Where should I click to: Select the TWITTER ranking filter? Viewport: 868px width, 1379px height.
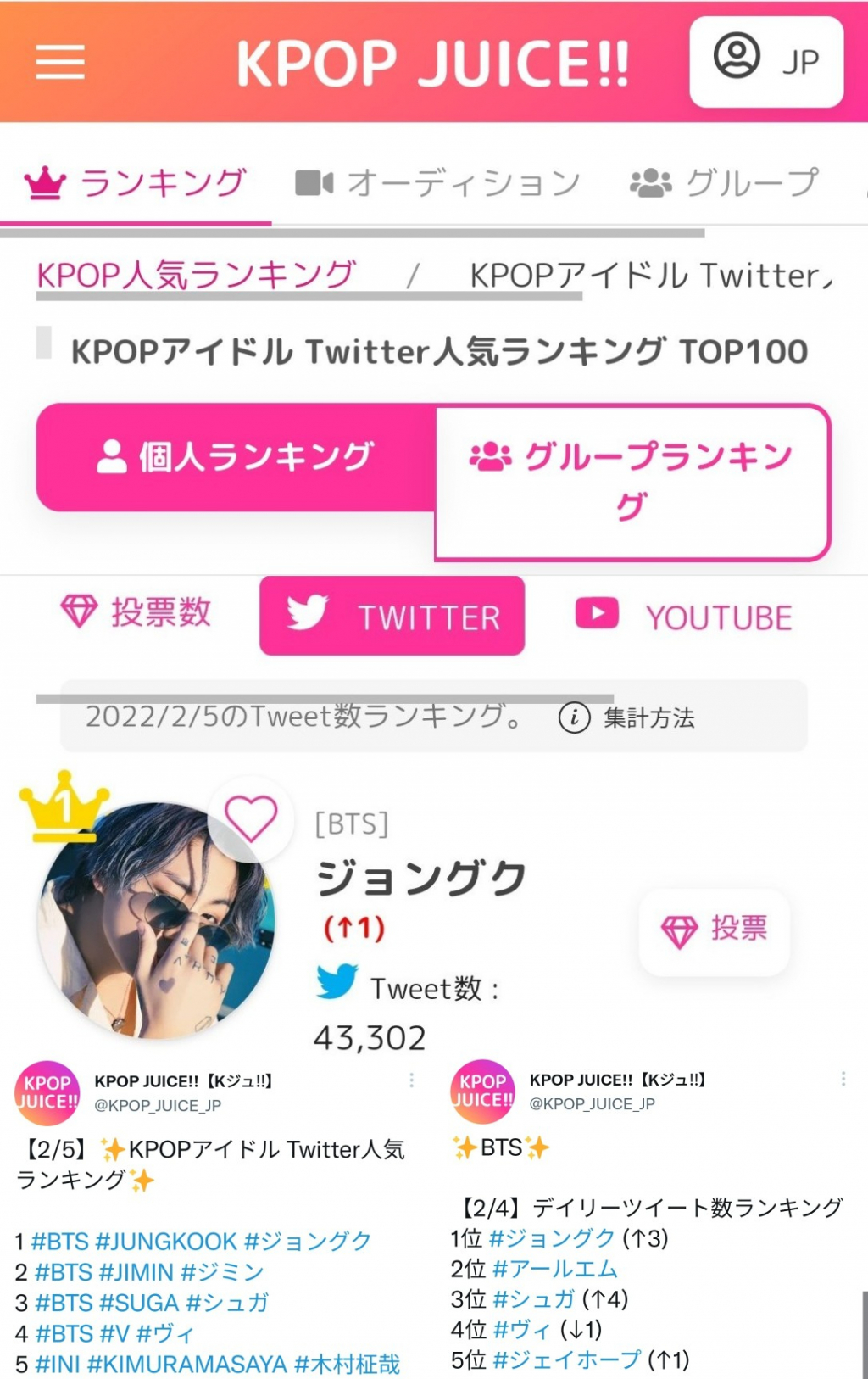(392, 617)
